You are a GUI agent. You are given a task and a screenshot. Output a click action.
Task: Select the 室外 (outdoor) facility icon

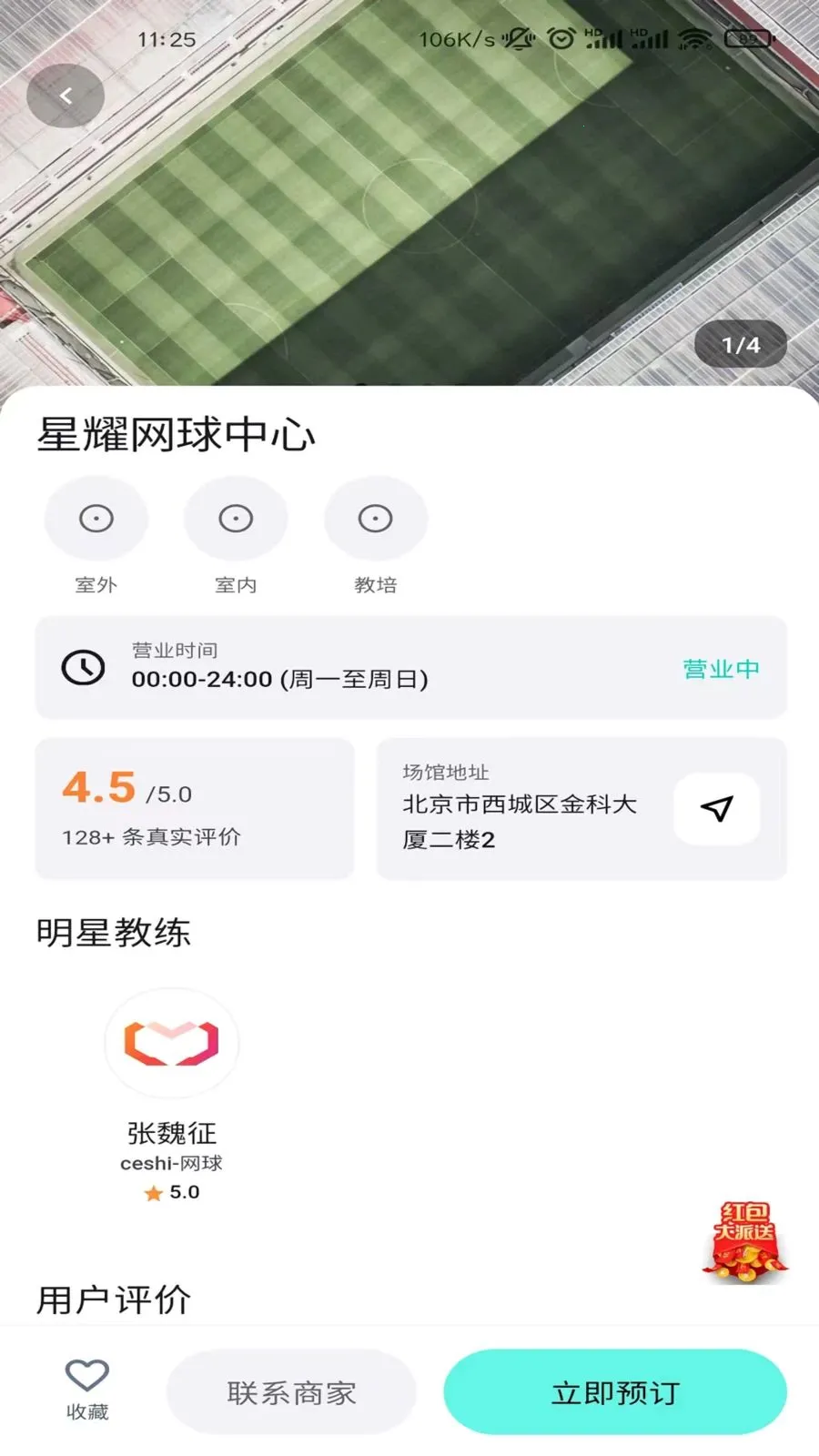tap(95, 517)
